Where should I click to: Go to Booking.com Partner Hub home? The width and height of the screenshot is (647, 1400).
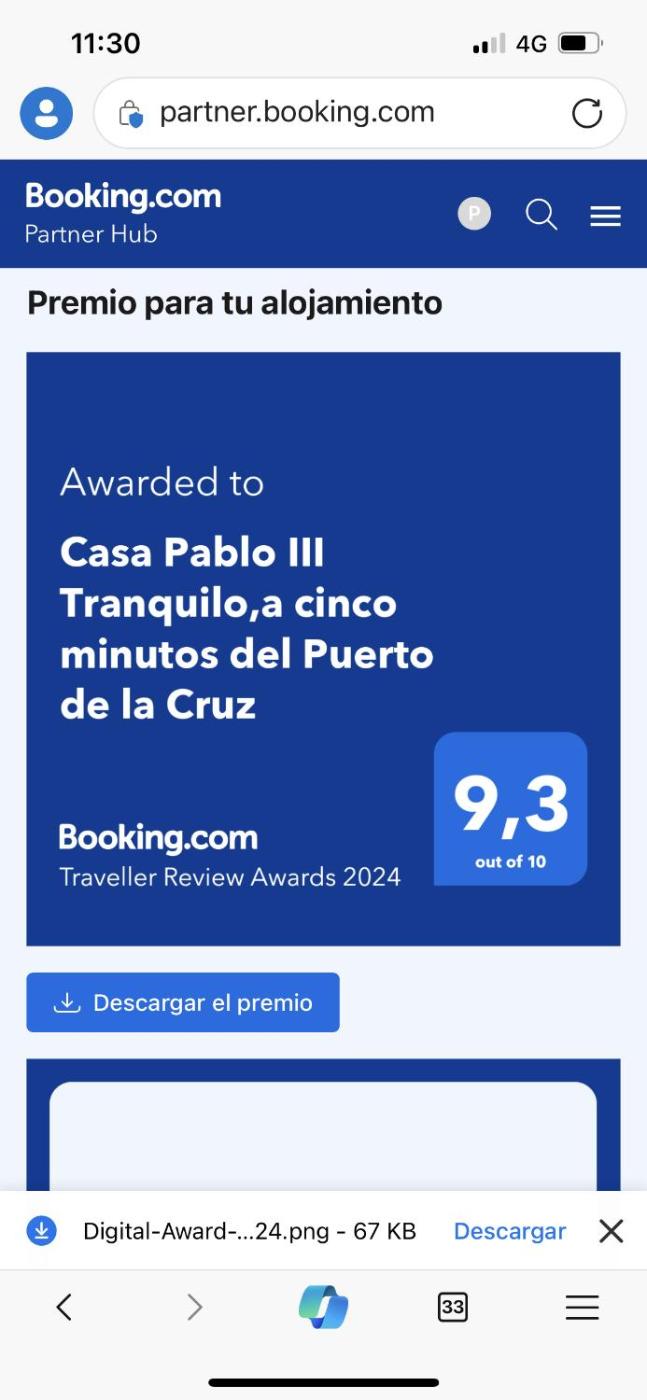122,212
